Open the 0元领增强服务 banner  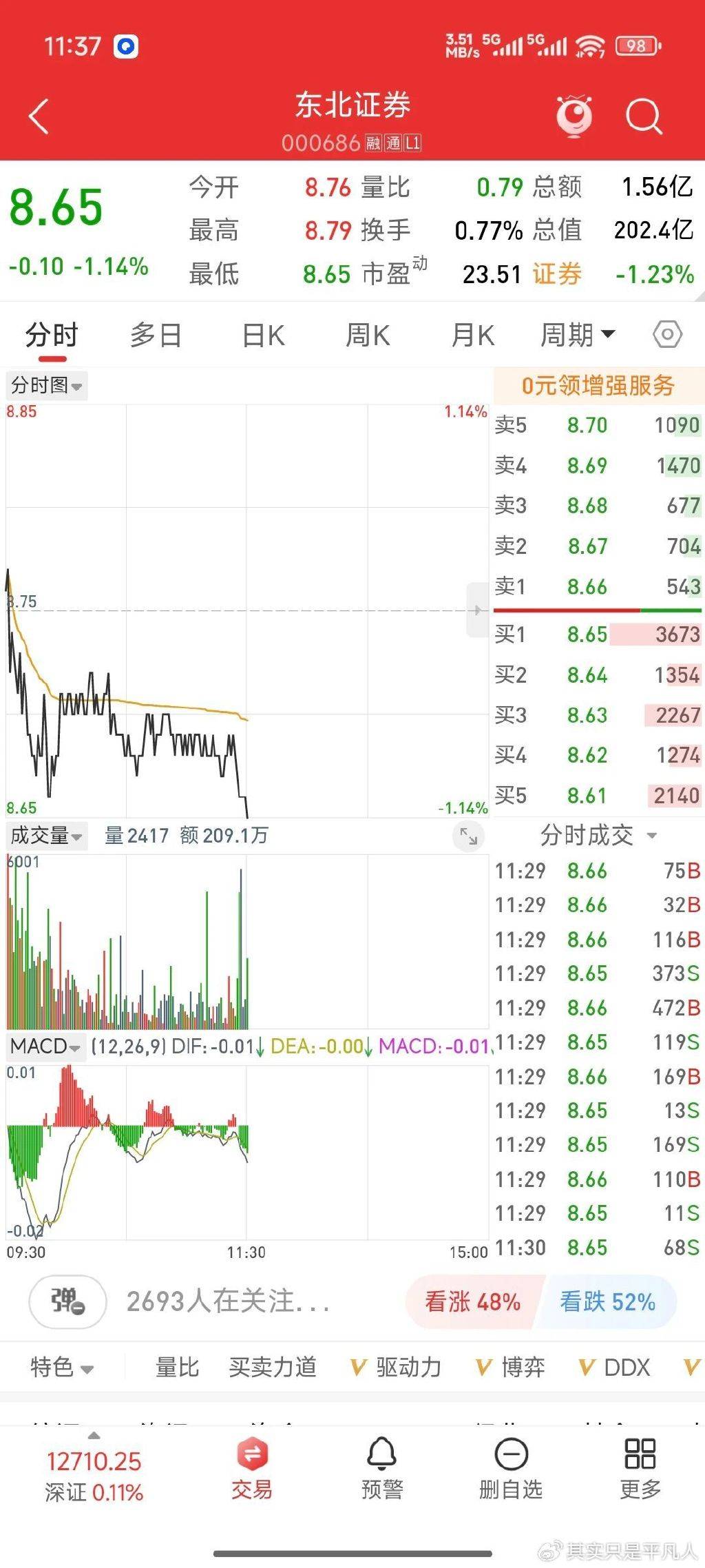tap(598, 386)
